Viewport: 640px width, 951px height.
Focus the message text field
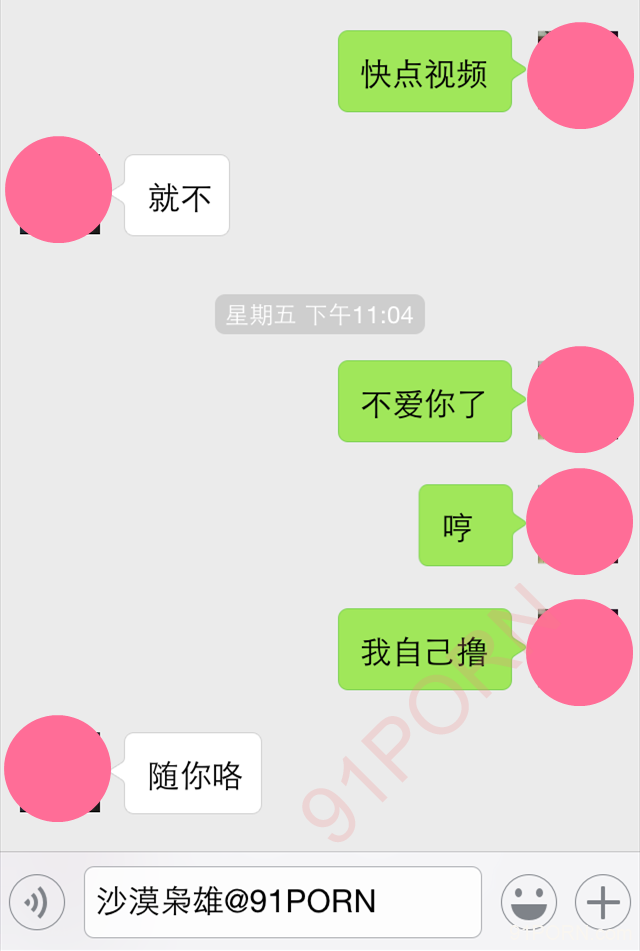pos(282,902)
